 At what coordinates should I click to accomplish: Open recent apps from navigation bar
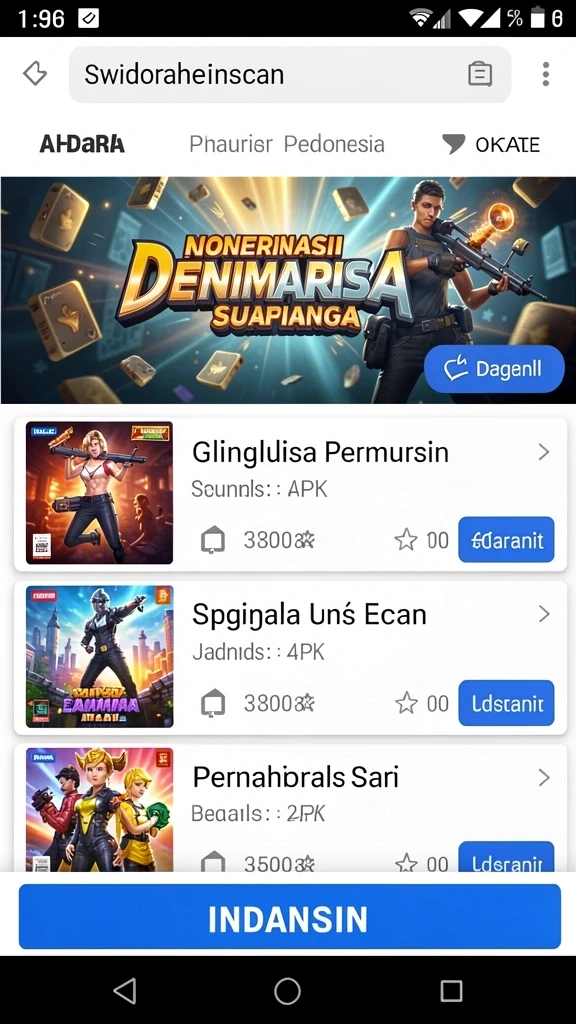click(x=451, y=991)
